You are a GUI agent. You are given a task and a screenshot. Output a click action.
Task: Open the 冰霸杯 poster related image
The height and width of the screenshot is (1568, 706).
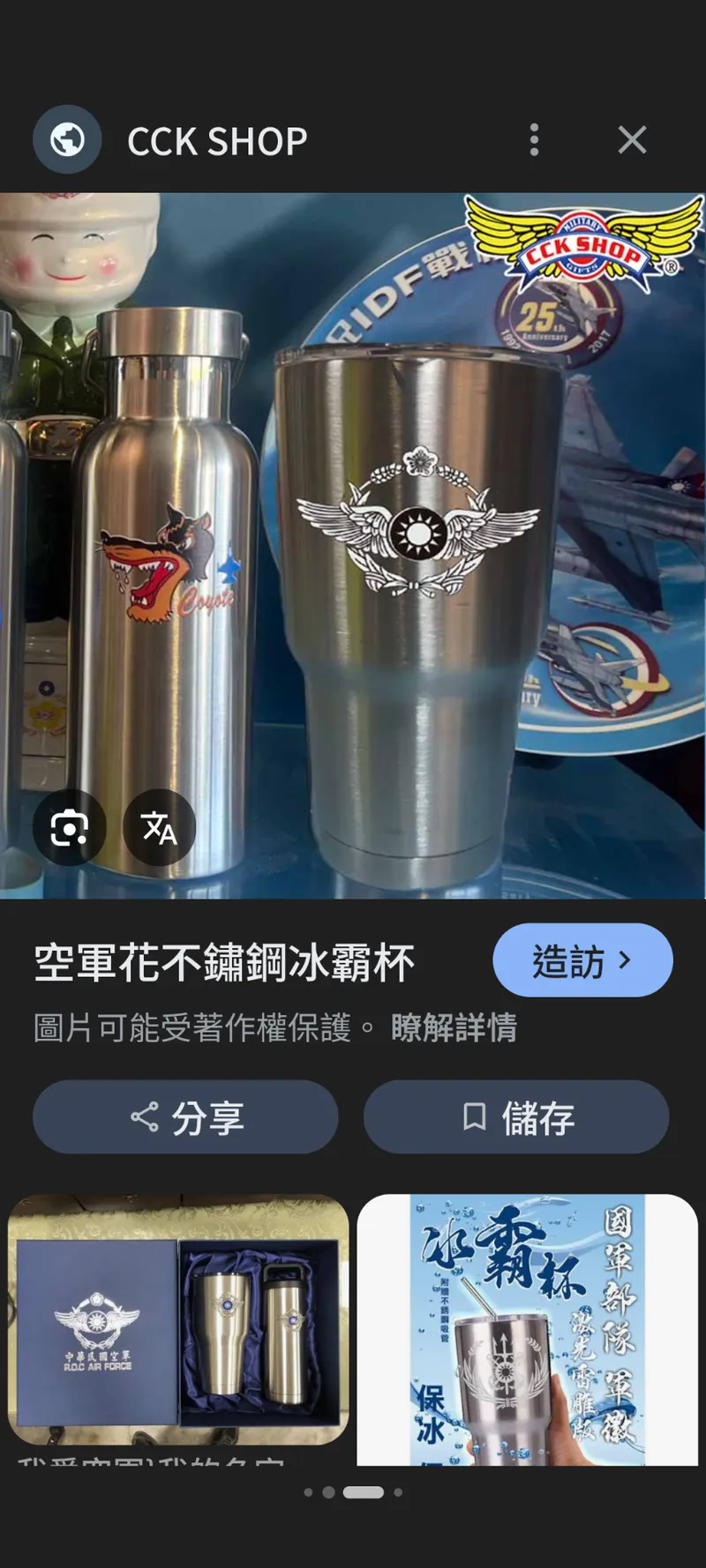pyautogui.click(x=527, y=1327)
